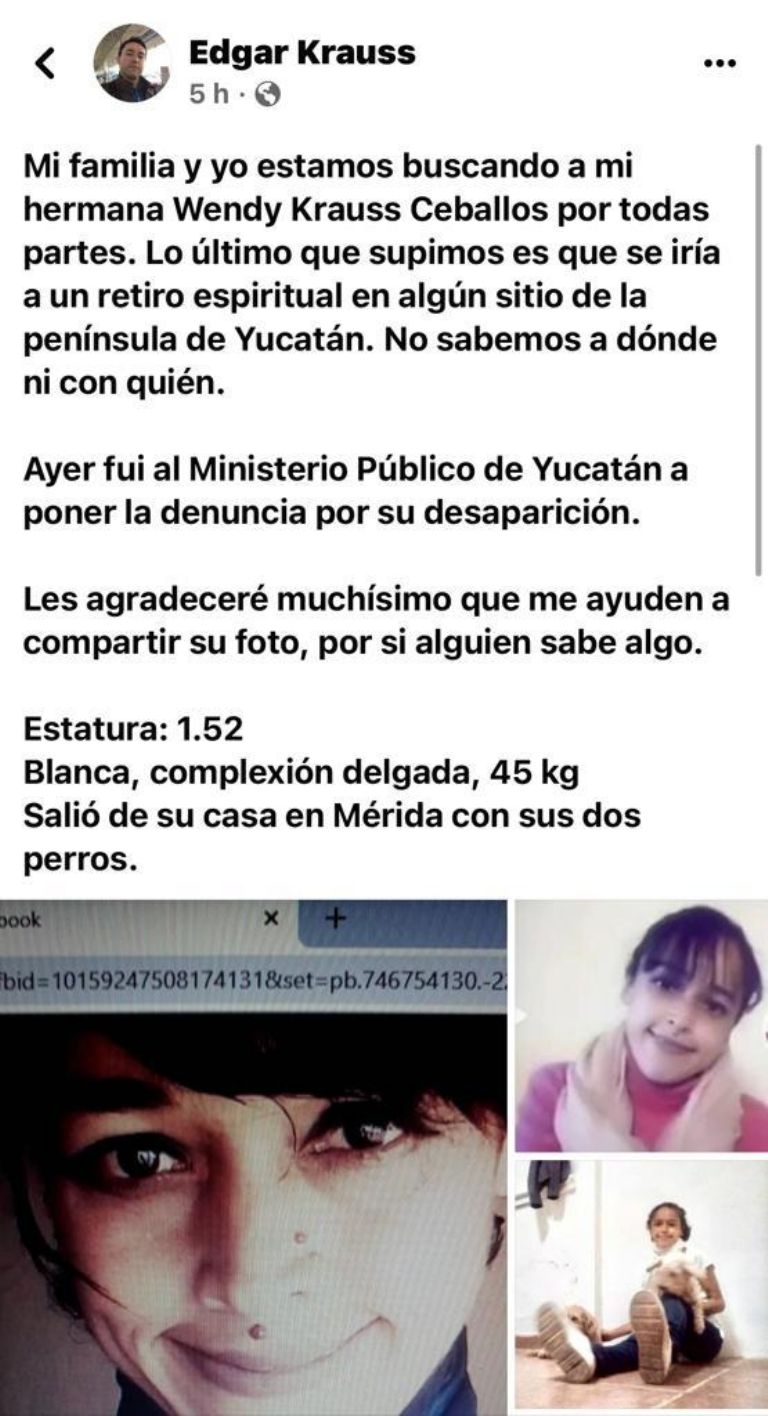768x1416 pixels.
Task: Open the large close-up face photo
Action: [x=253, y=1160]
